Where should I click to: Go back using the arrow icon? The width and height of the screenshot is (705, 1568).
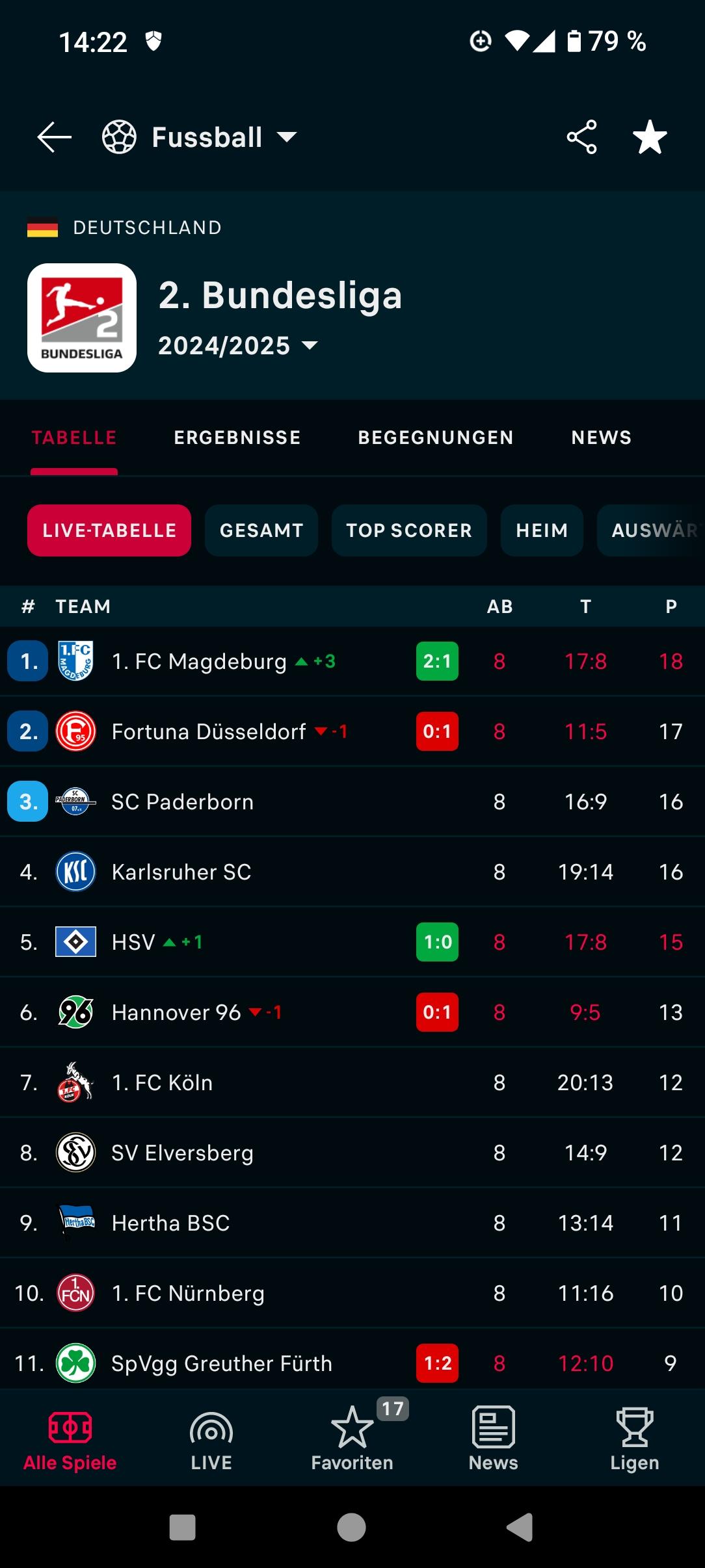(54, 137)
